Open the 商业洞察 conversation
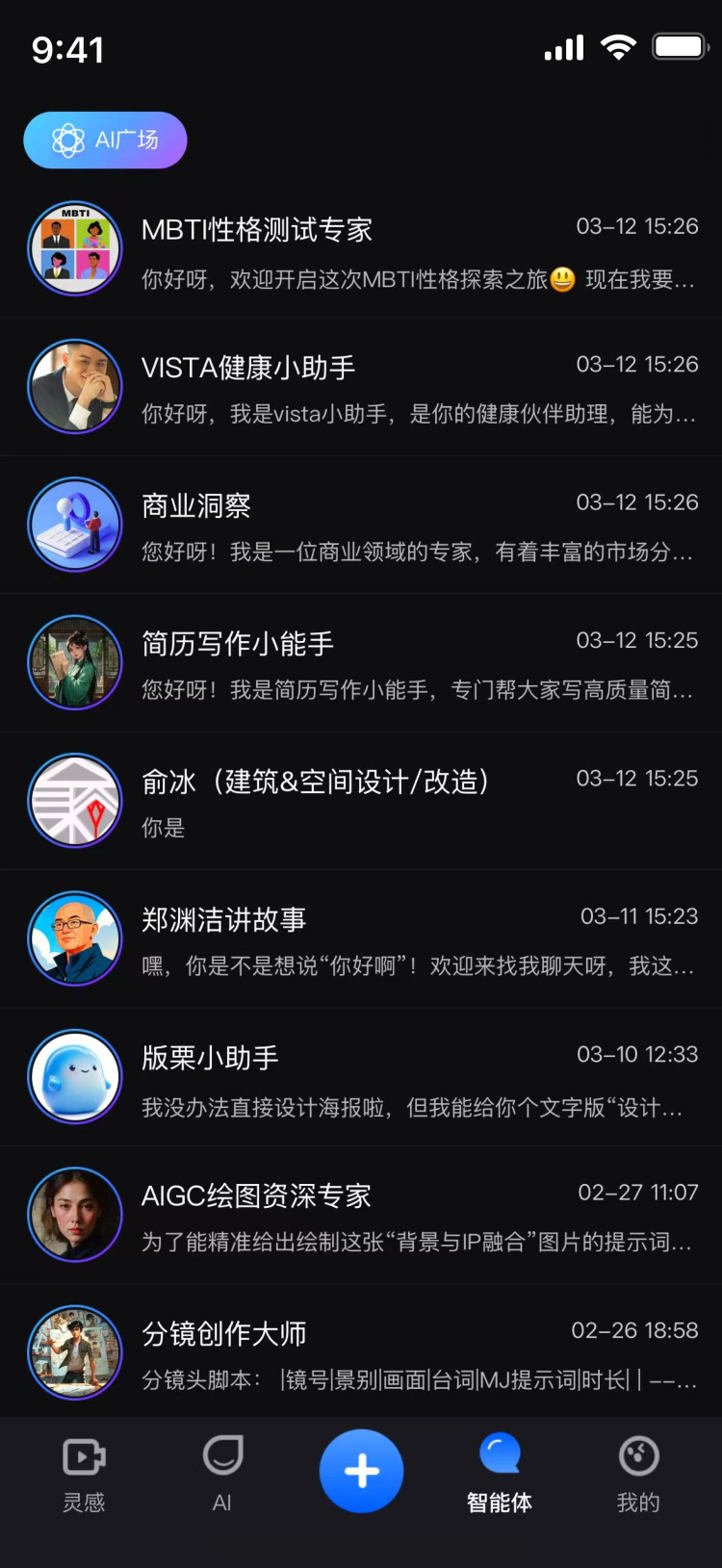 pos(361,524)
